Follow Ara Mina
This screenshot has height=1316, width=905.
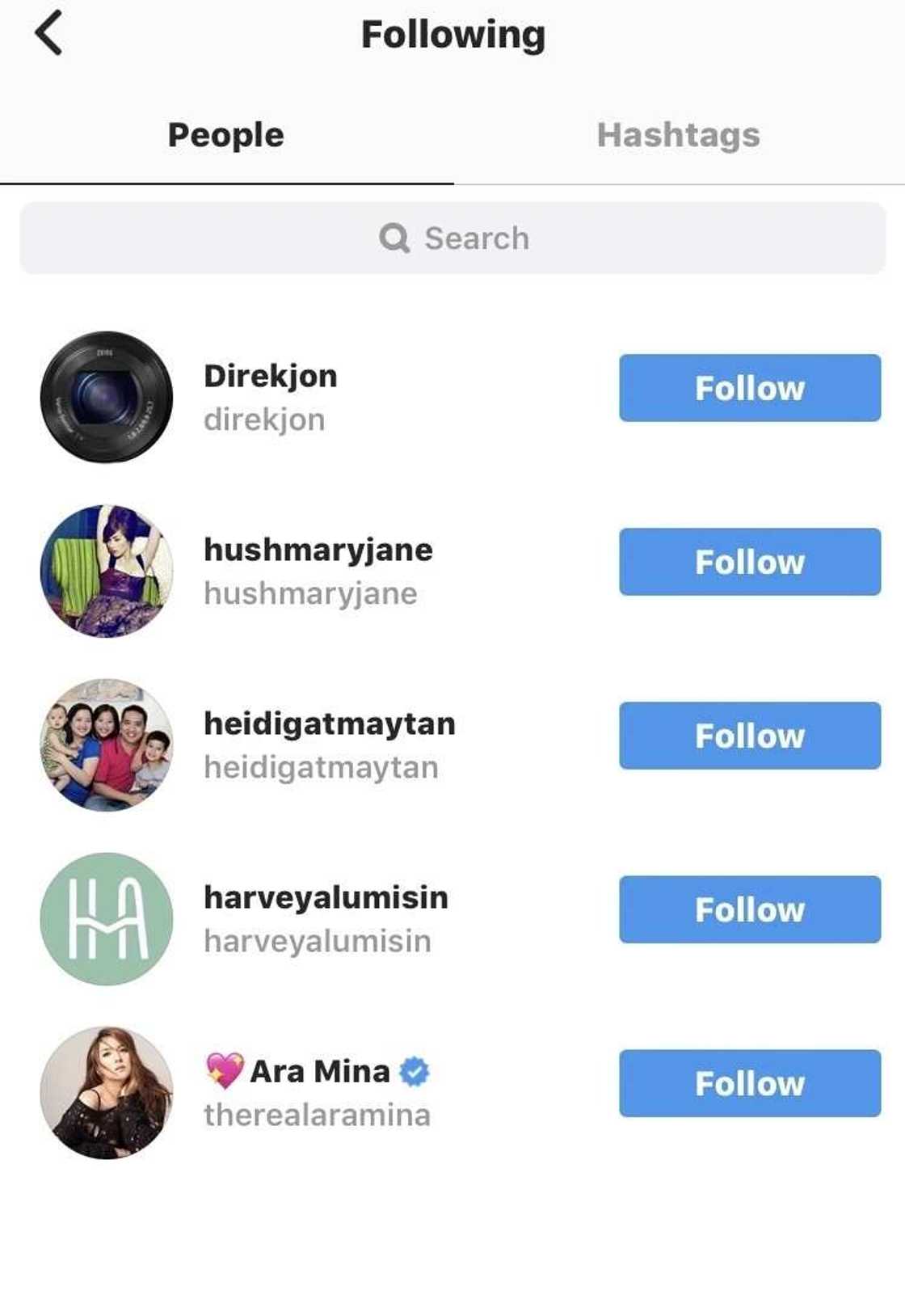tap(749, 1083)
